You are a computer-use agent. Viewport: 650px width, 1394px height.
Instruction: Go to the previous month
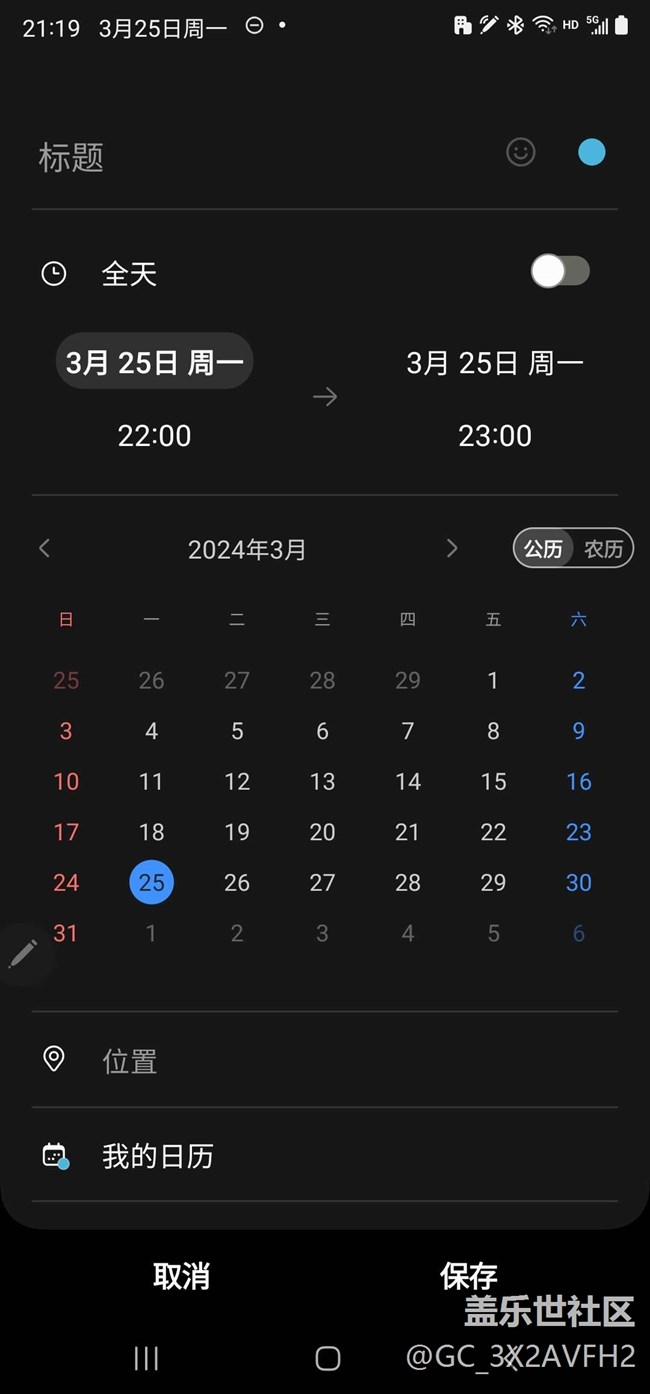pyautogui.click(x=44, y=548)
